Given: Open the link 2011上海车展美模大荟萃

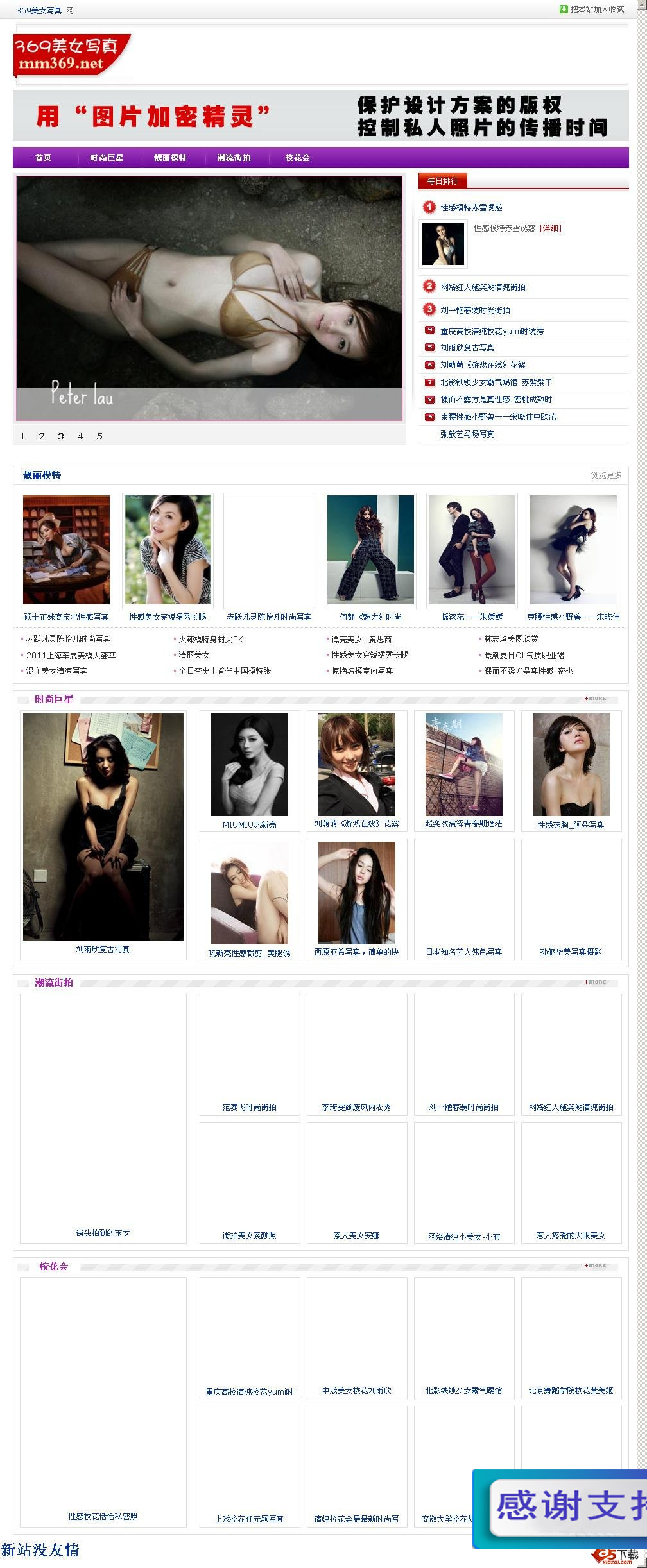Looking at the screenshot, I should tap(71, 655).
